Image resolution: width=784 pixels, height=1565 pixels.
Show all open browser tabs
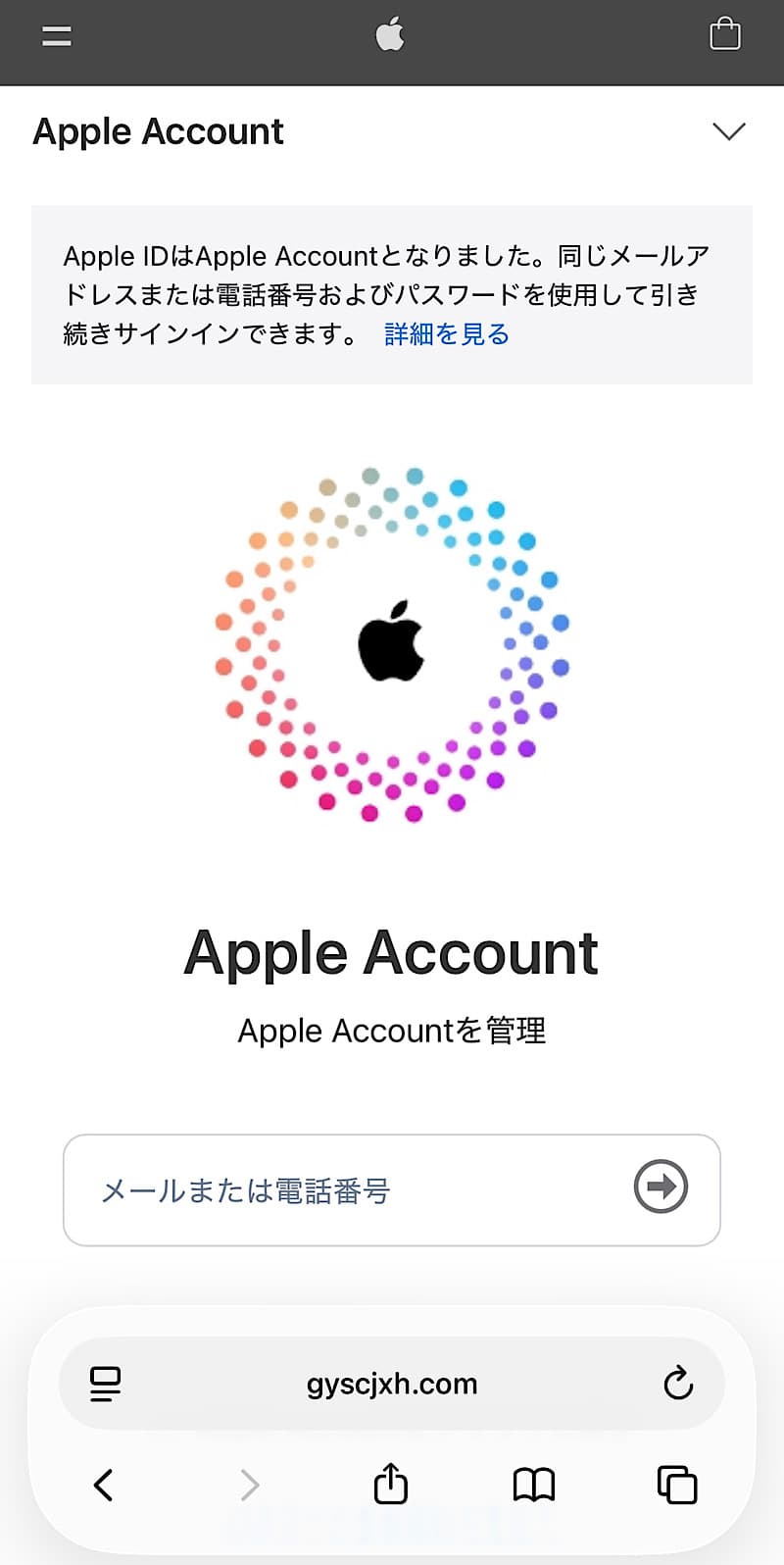point(677,1484)
